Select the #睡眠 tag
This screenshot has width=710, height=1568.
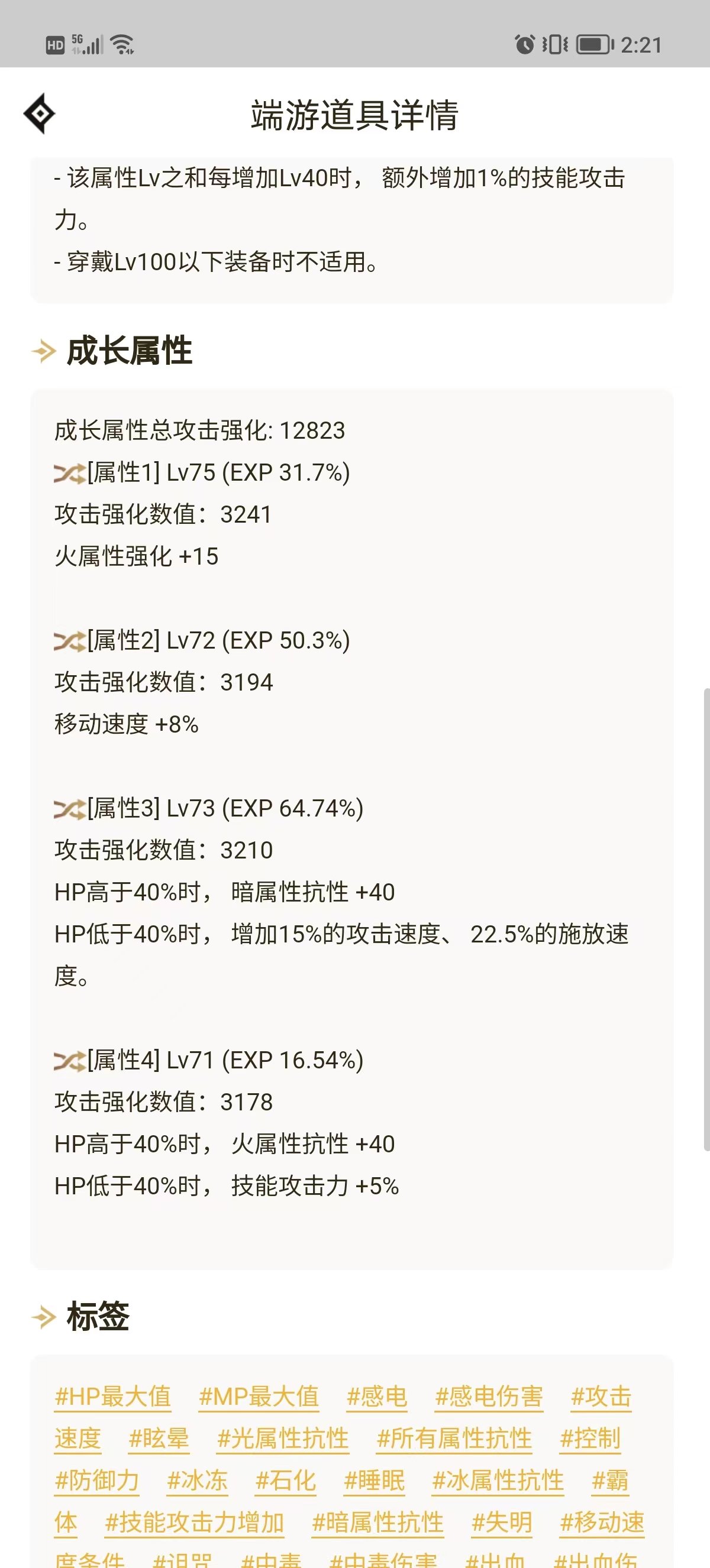point(374,1480)
